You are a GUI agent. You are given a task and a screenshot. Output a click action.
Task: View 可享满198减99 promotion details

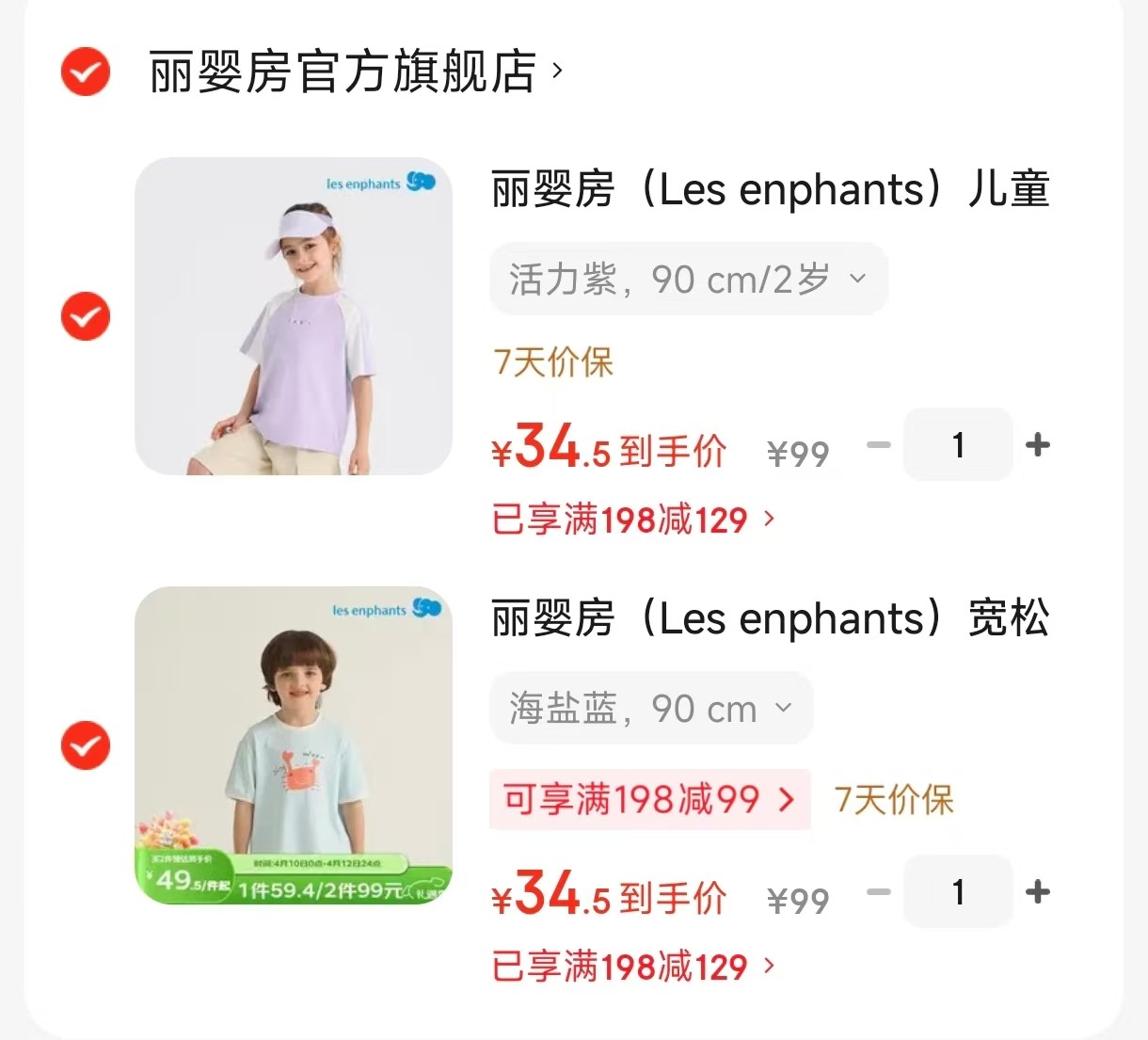(649, 800)
